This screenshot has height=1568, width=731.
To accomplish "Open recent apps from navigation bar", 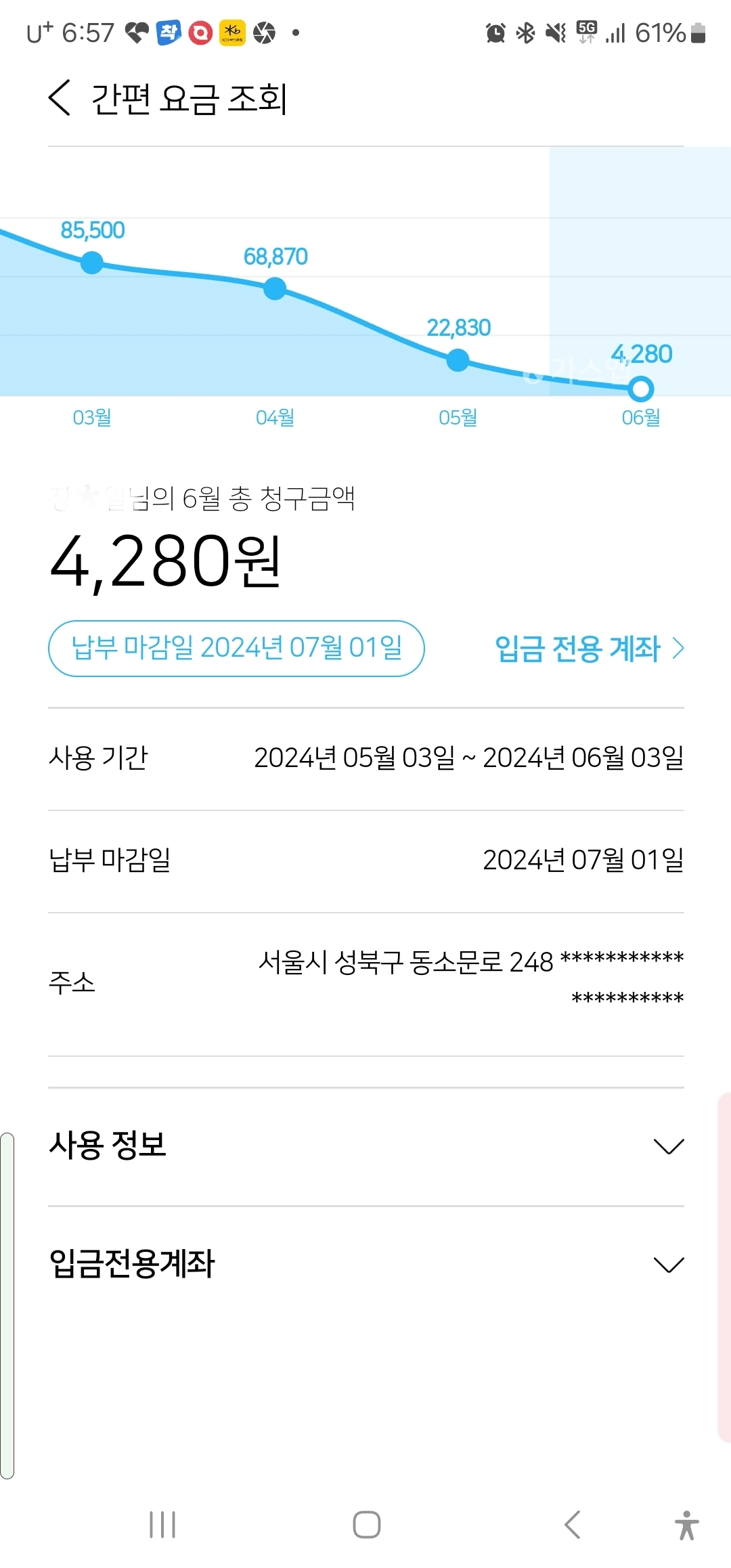I will [162, 1525].
